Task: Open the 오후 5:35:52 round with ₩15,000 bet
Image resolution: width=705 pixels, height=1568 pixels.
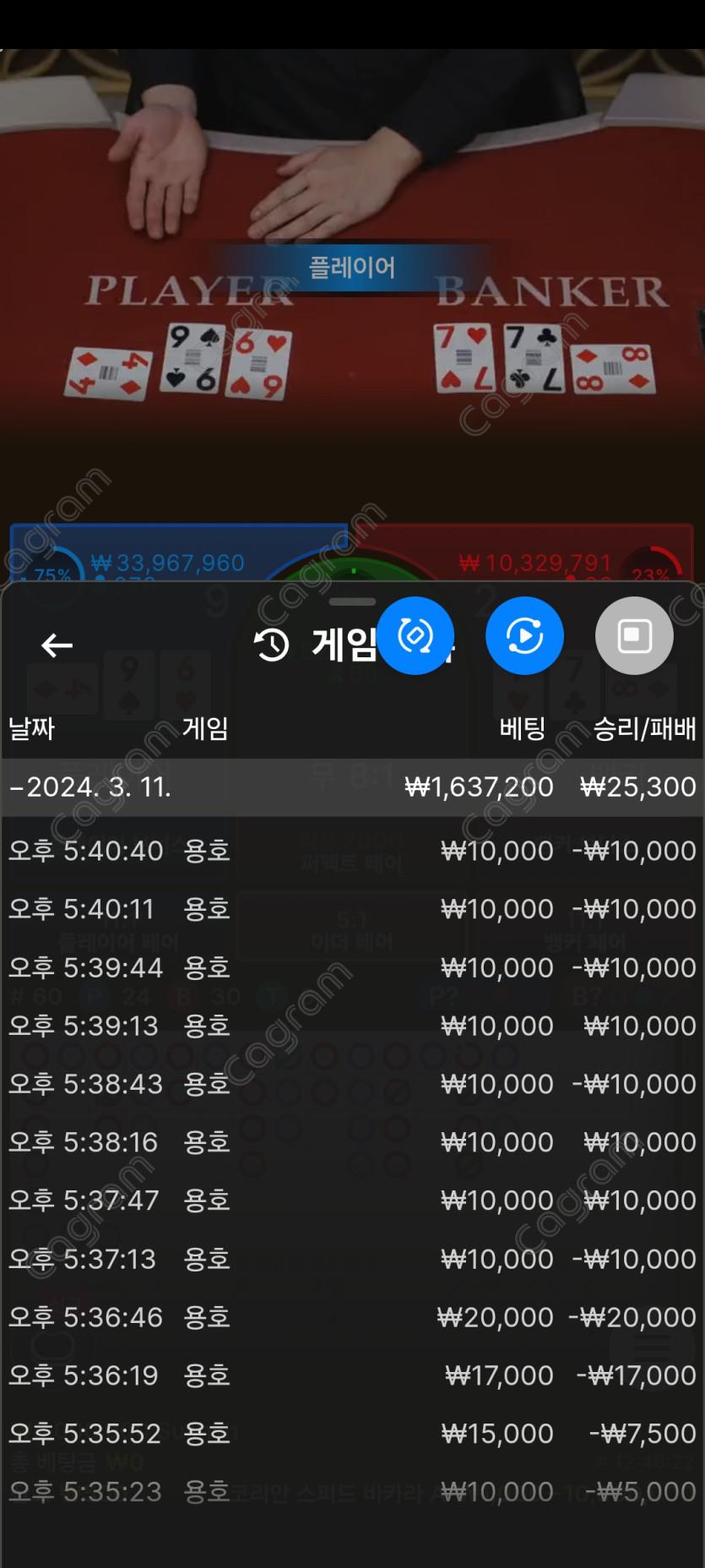Action: coord(352,1434)
